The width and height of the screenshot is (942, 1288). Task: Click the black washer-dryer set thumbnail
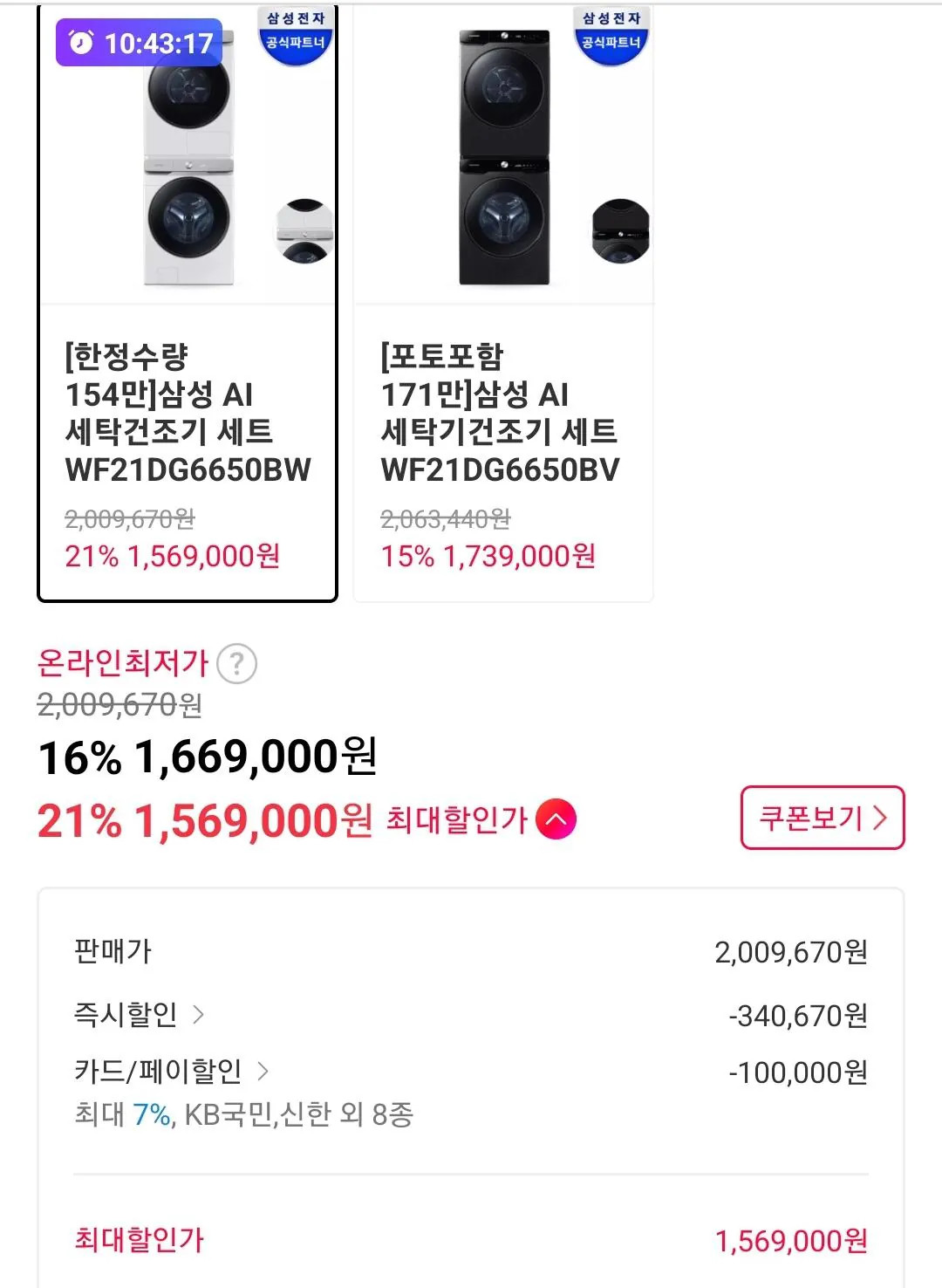click(502, 157)
